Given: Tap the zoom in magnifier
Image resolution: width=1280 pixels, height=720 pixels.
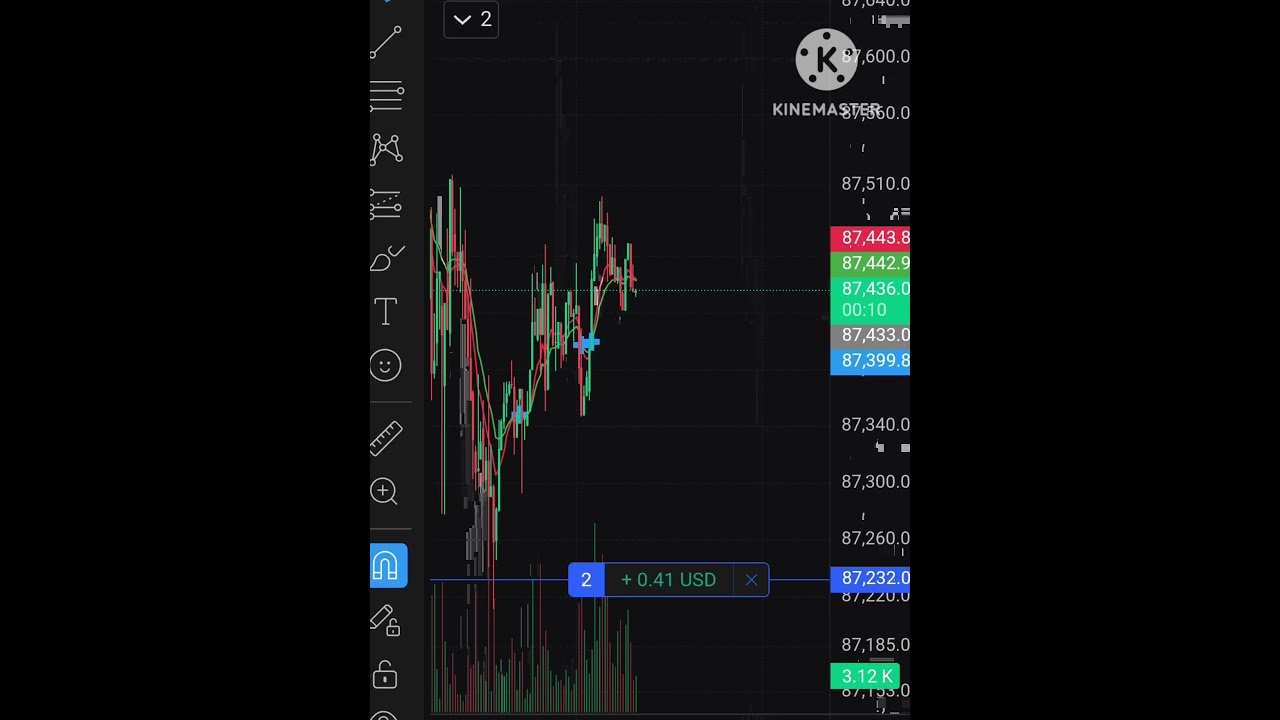Looking at the screenshot, I should (x=384, y=491).
